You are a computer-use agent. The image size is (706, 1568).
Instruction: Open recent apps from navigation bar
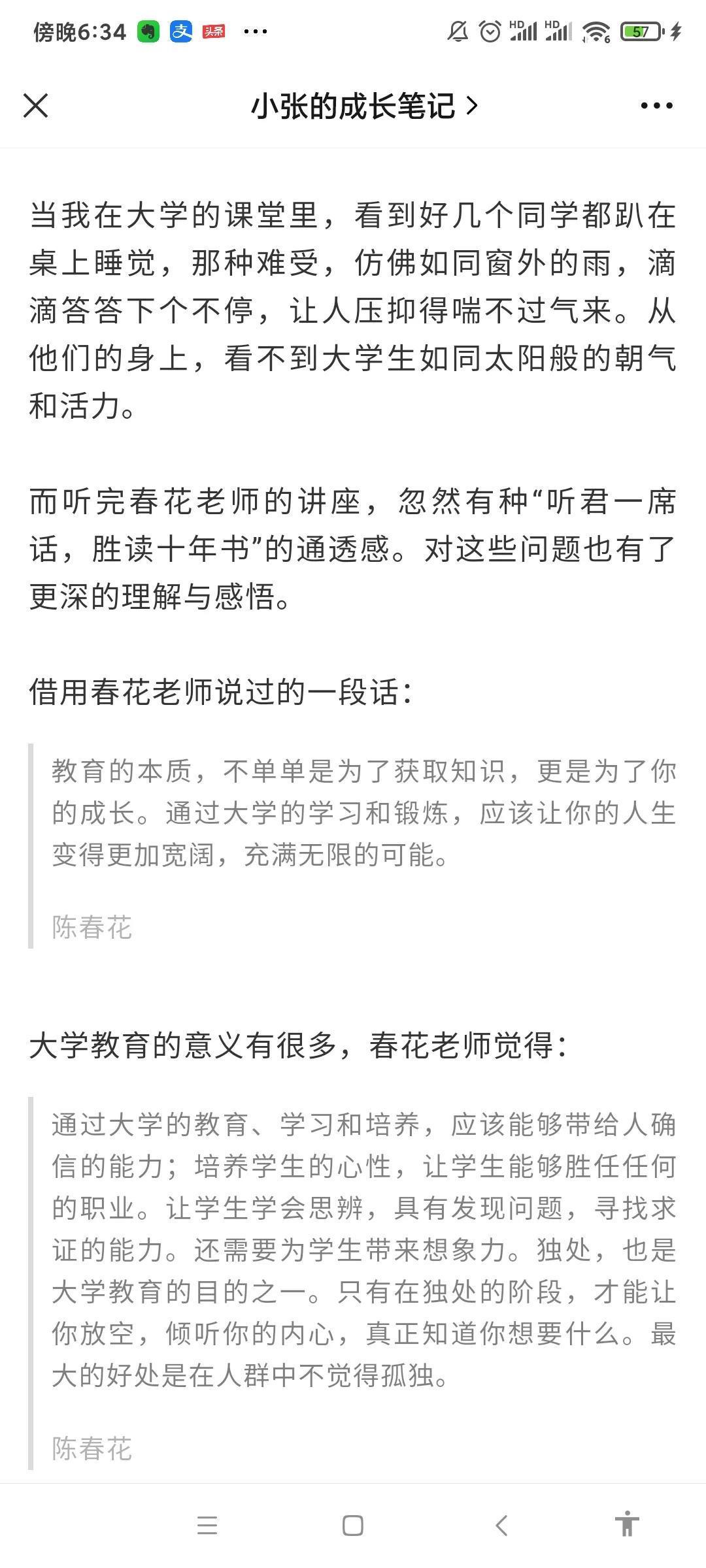(207, 1526)
